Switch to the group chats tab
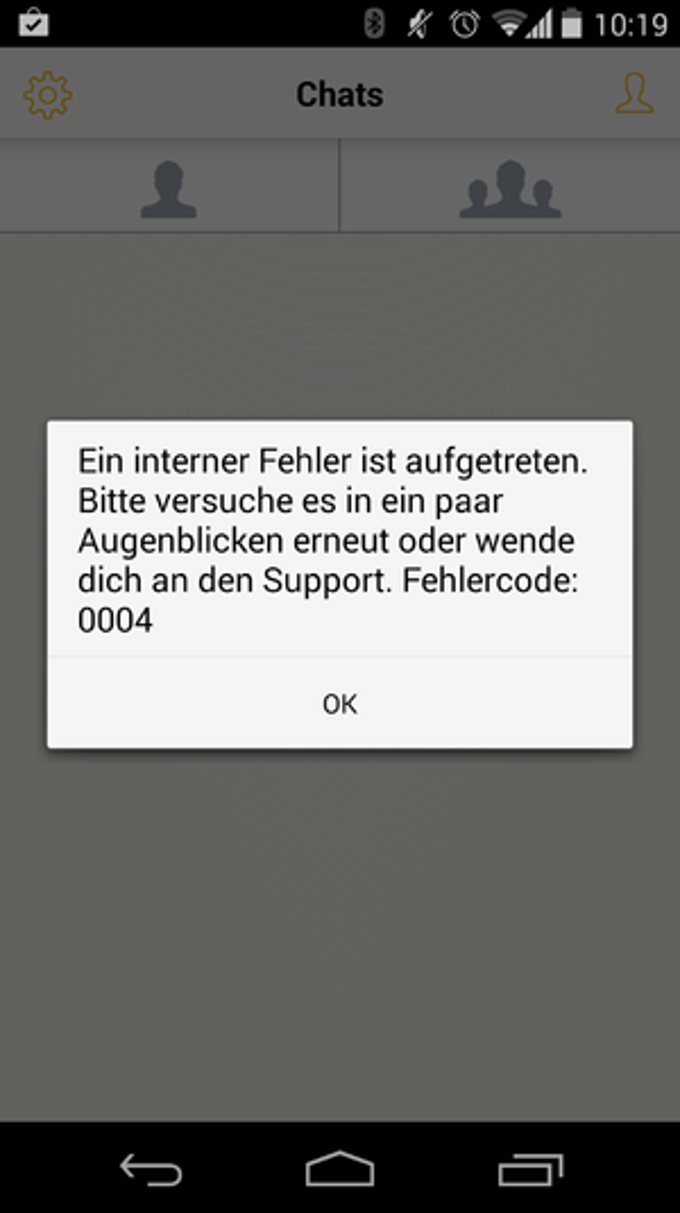 [x=510, y=187]
